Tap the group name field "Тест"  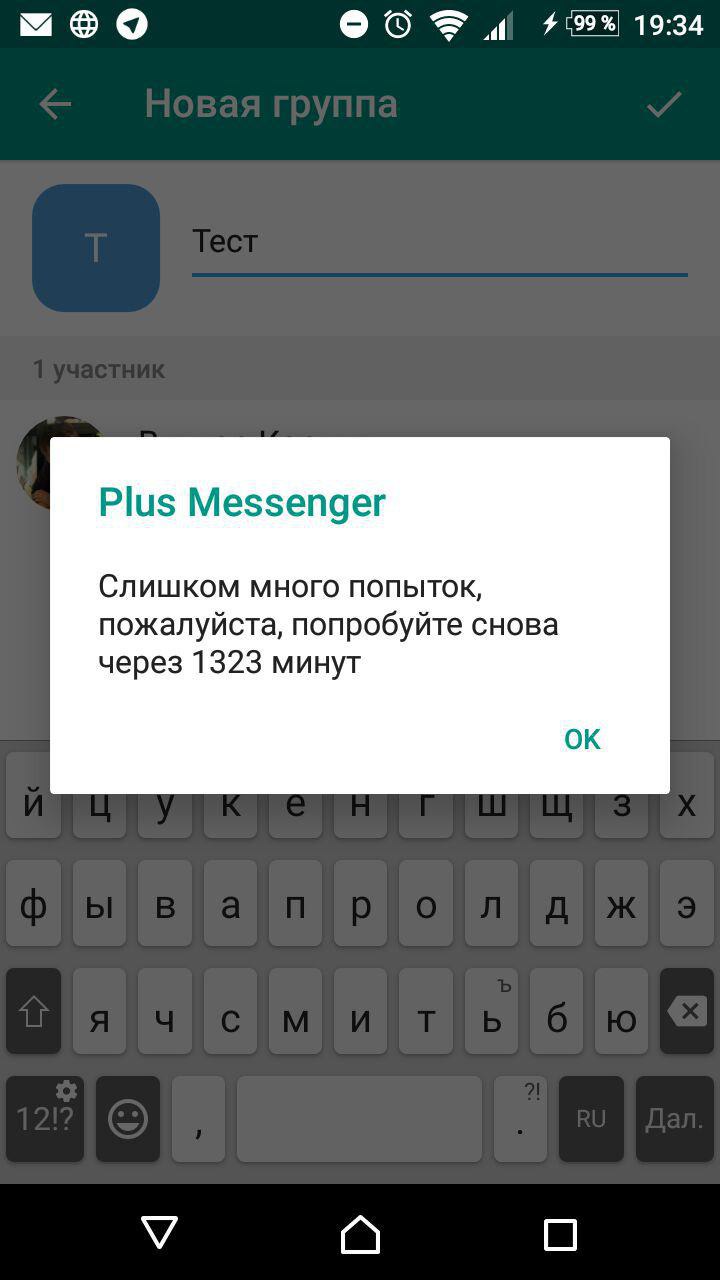point(438,242)
